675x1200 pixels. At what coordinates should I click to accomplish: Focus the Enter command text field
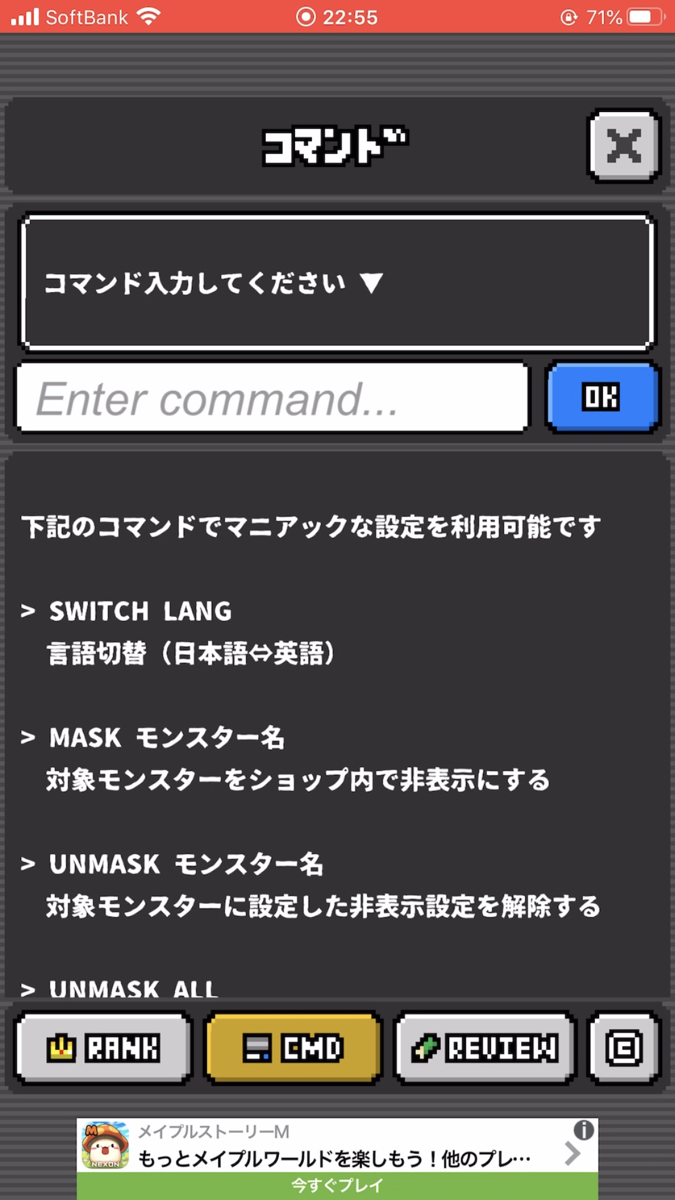tap(272, 399)
